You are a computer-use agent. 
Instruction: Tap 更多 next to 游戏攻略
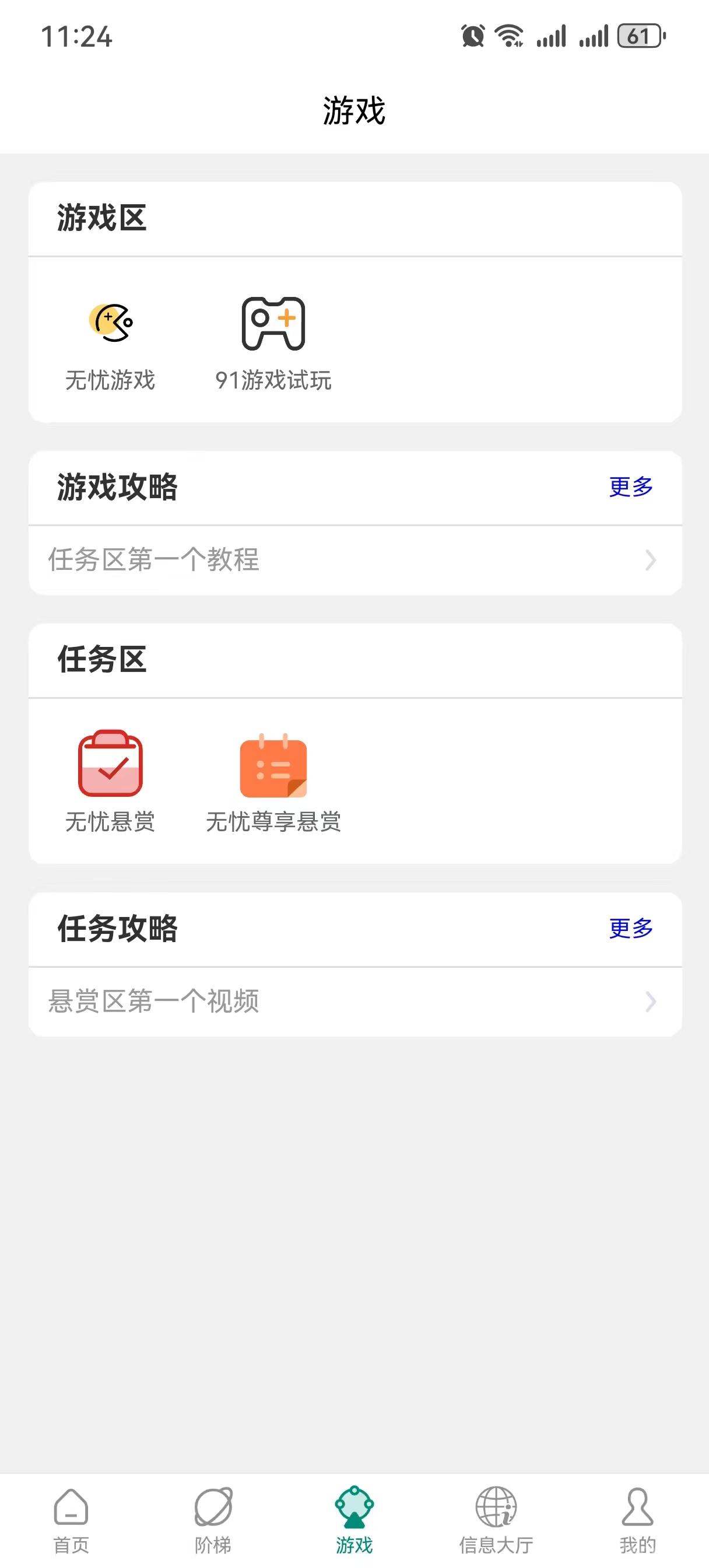[x=631, y=487]
